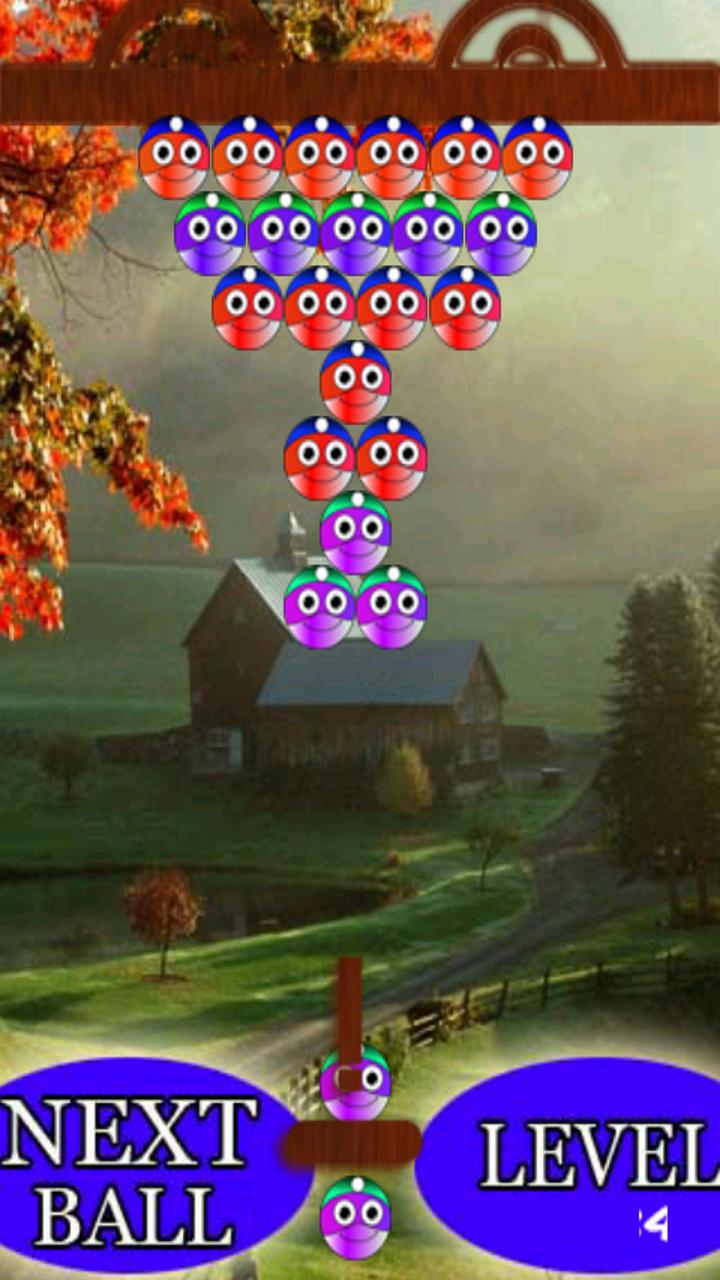The height and width of the screenshot is (1280, 720).
Task: Shoot at the single purple bubble above the purple pair
Action: click(x=355, y=532)
